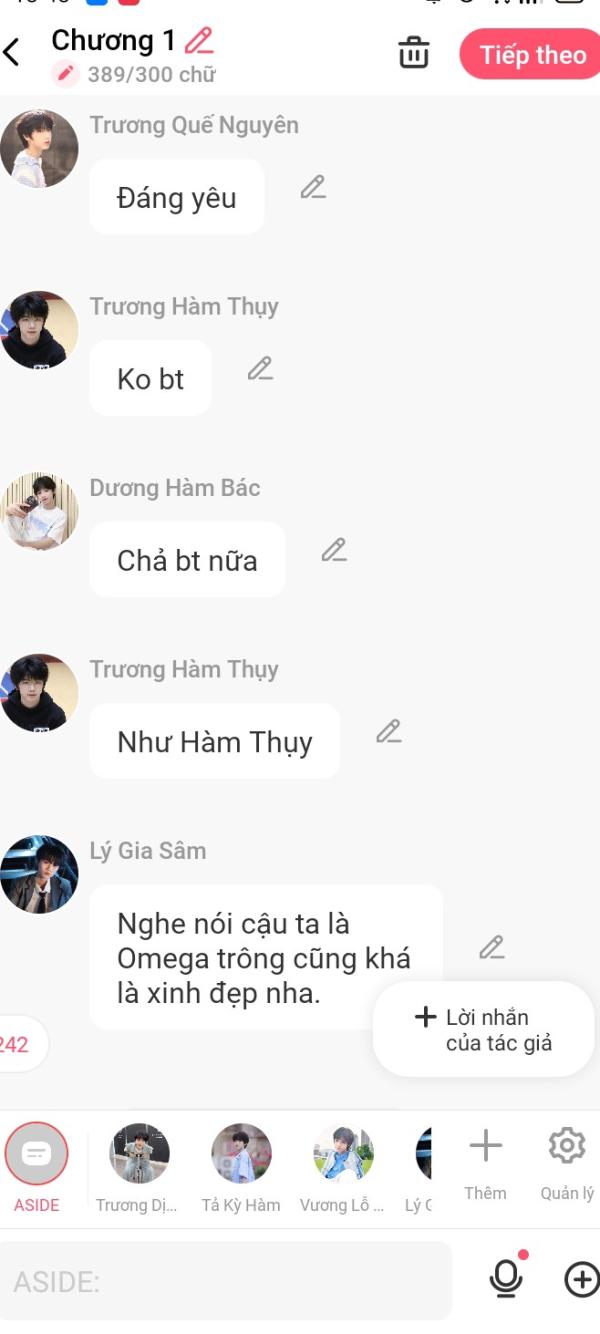
Task: Go back using the top-left arrow
Action: coord(13,53)
